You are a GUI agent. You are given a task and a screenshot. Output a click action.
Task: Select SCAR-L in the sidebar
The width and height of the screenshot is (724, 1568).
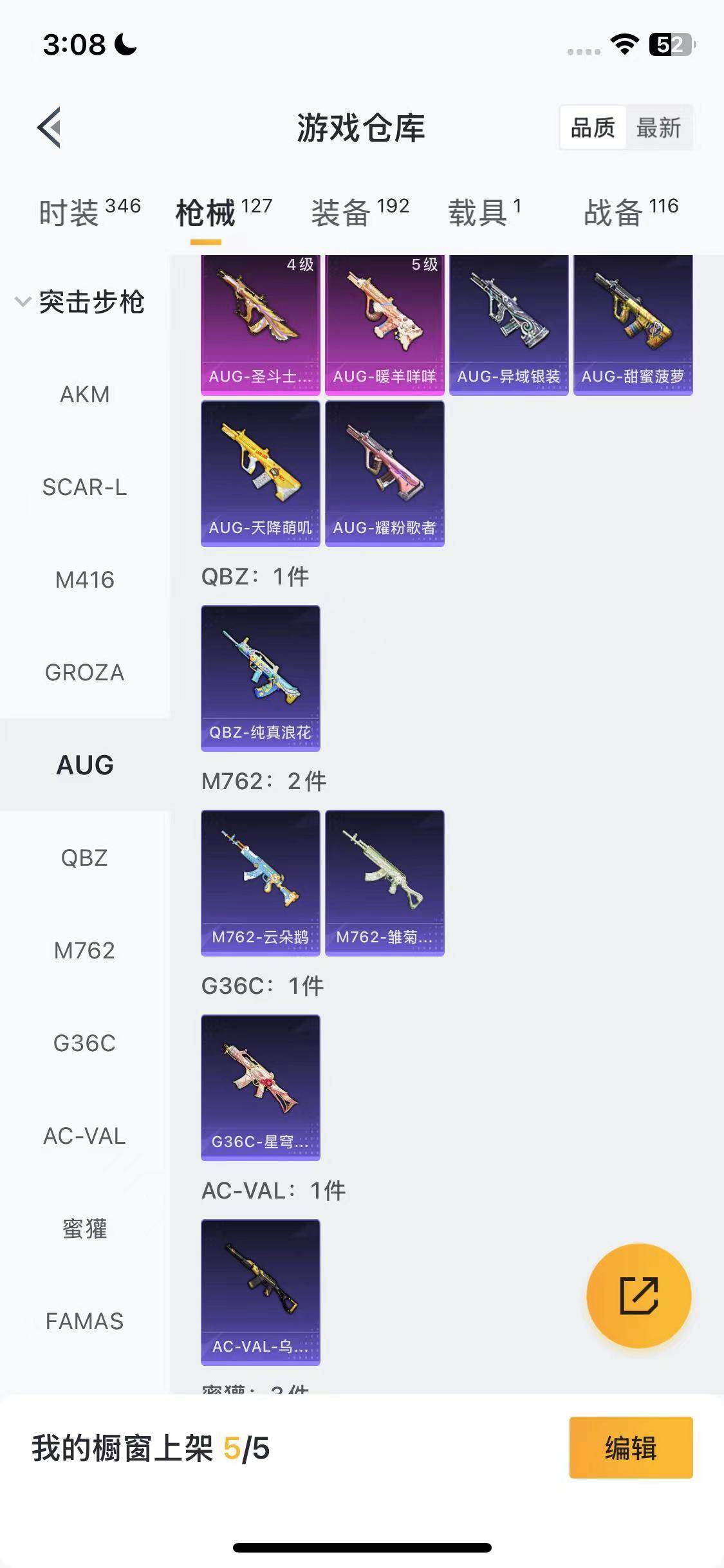click(84, 487)
